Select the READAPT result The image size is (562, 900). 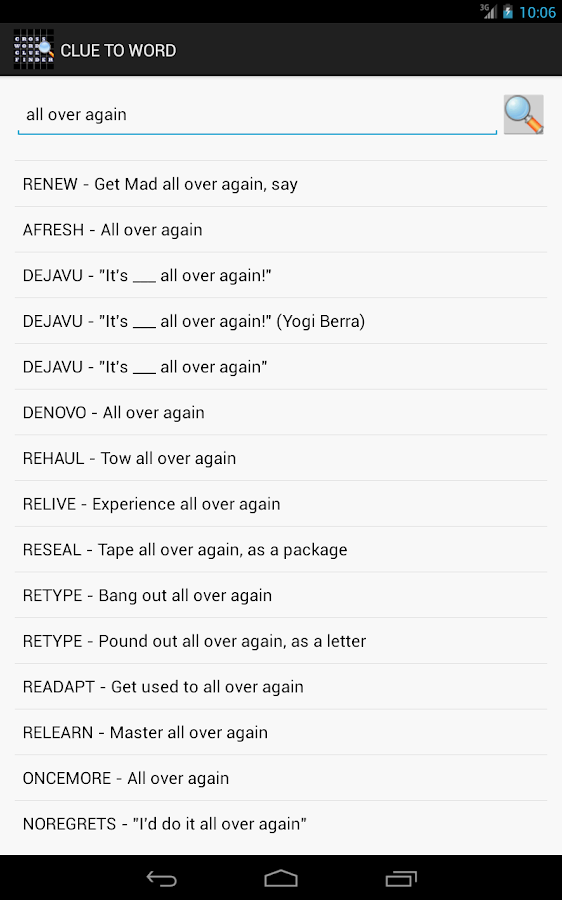pos(281,686)
